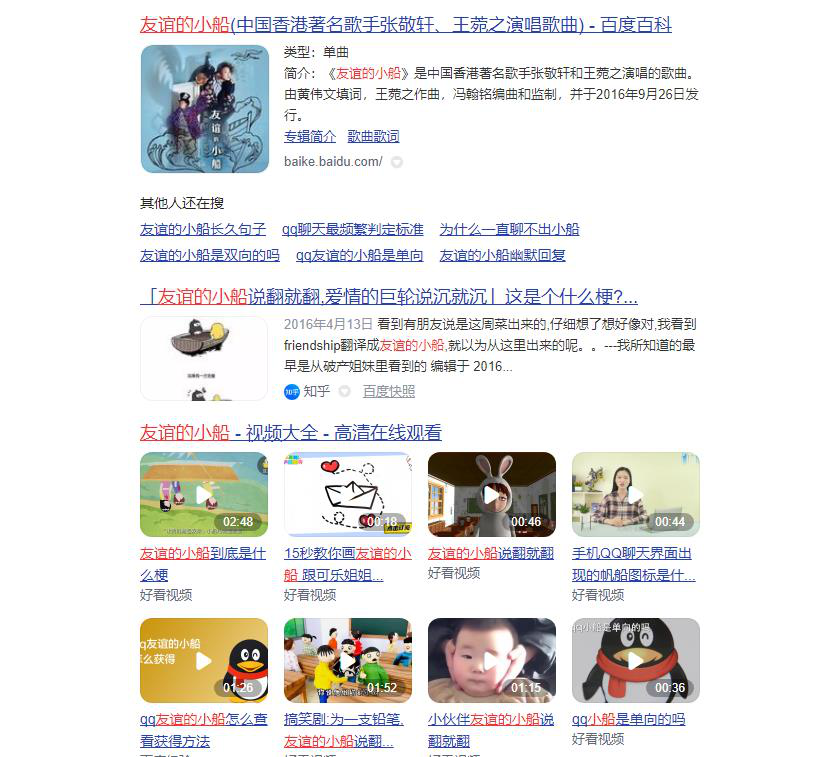Open related search 友谊的小船幽默回复
Viewport: 820px width, 757px height.
502,255
